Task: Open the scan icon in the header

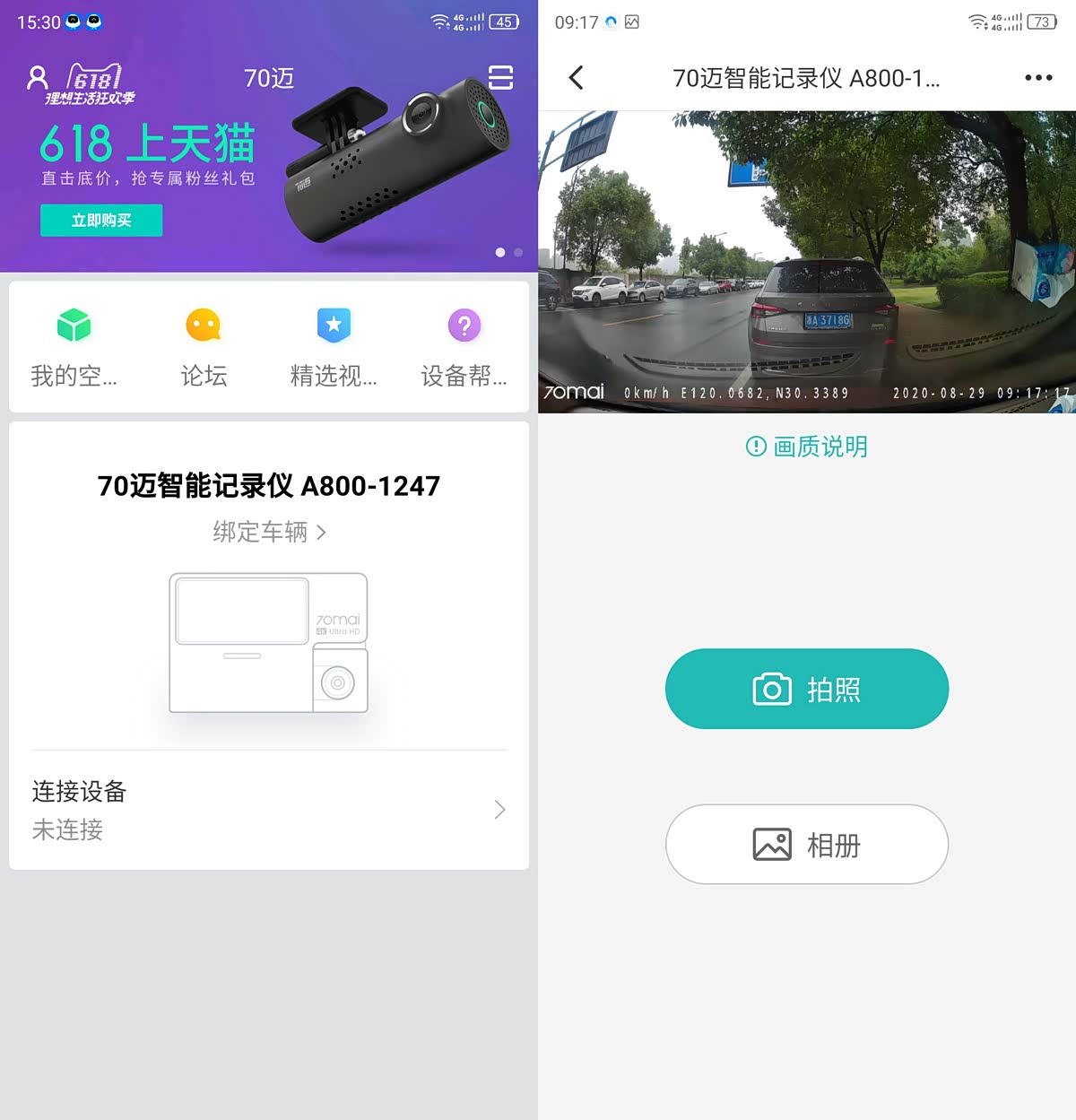Action: 500,78
